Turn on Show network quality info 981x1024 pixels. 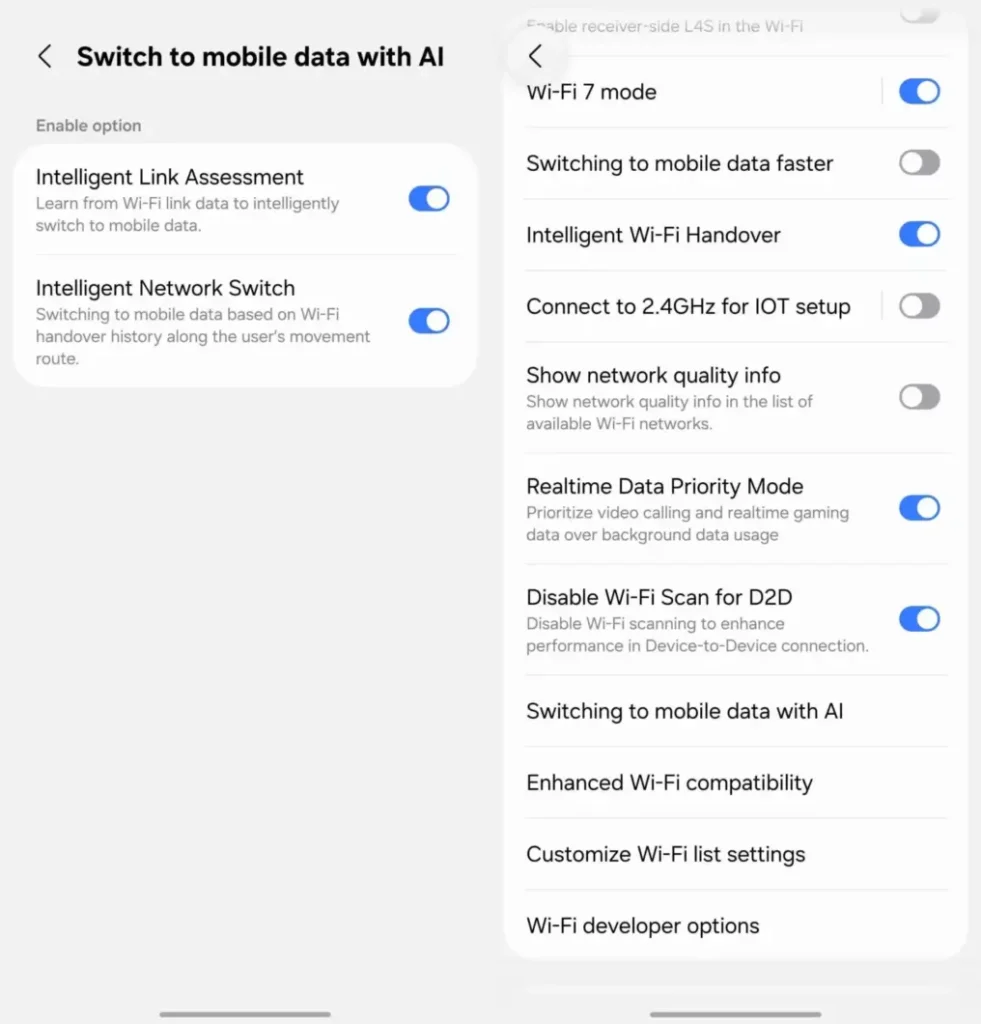(918, 398)
